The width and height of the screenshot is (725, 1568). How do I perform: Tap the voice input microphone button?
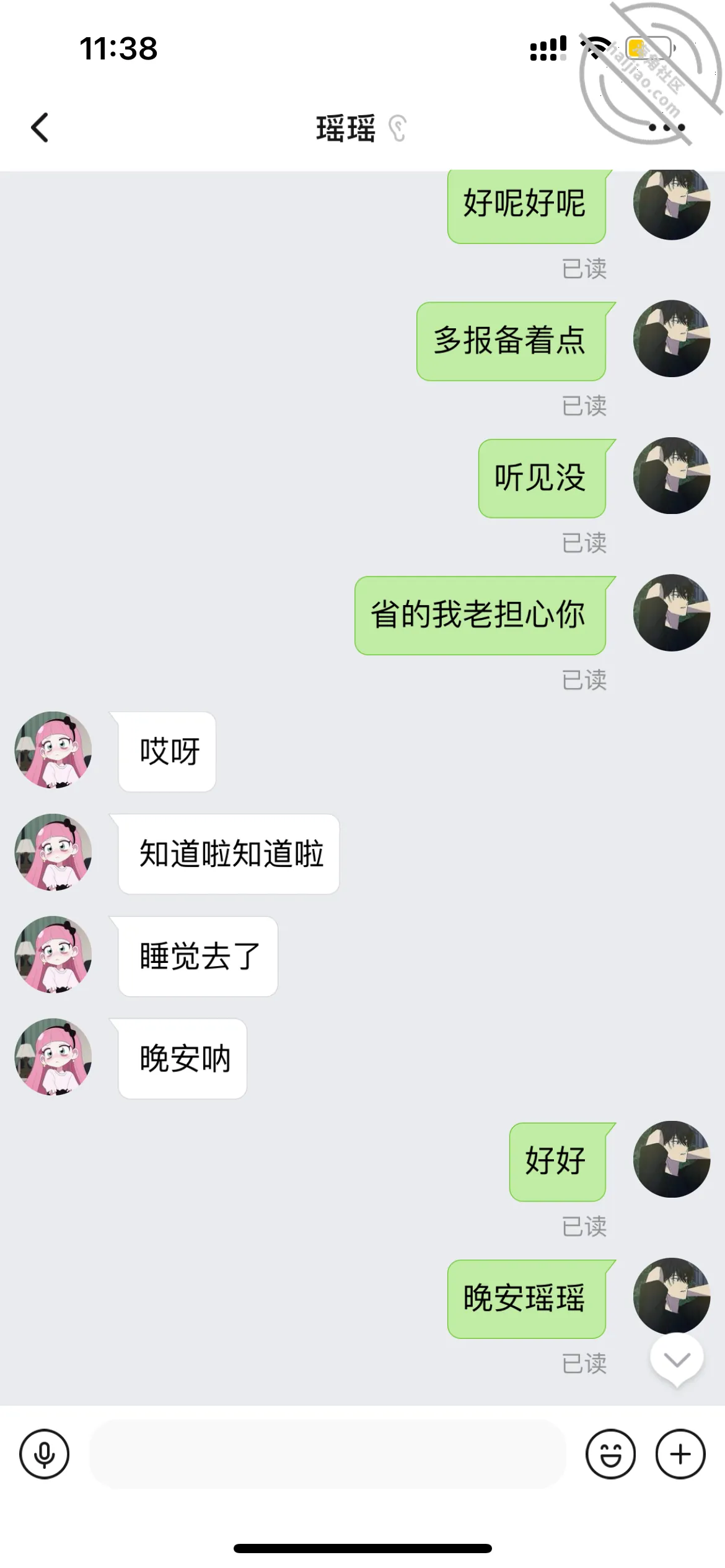tap(44, 1453)
